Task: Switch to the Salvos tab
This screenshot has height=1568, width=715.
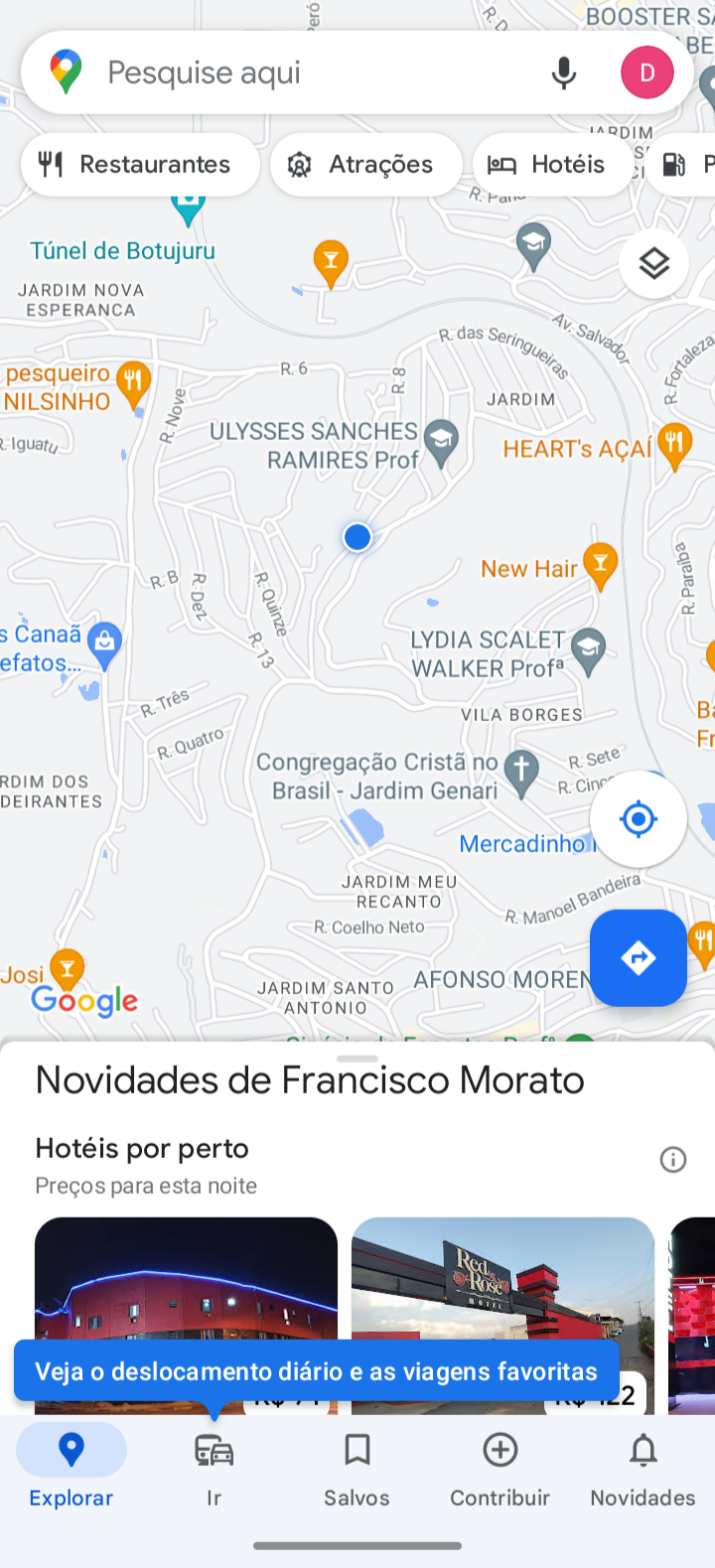Action: click(x=357, y=1467)
